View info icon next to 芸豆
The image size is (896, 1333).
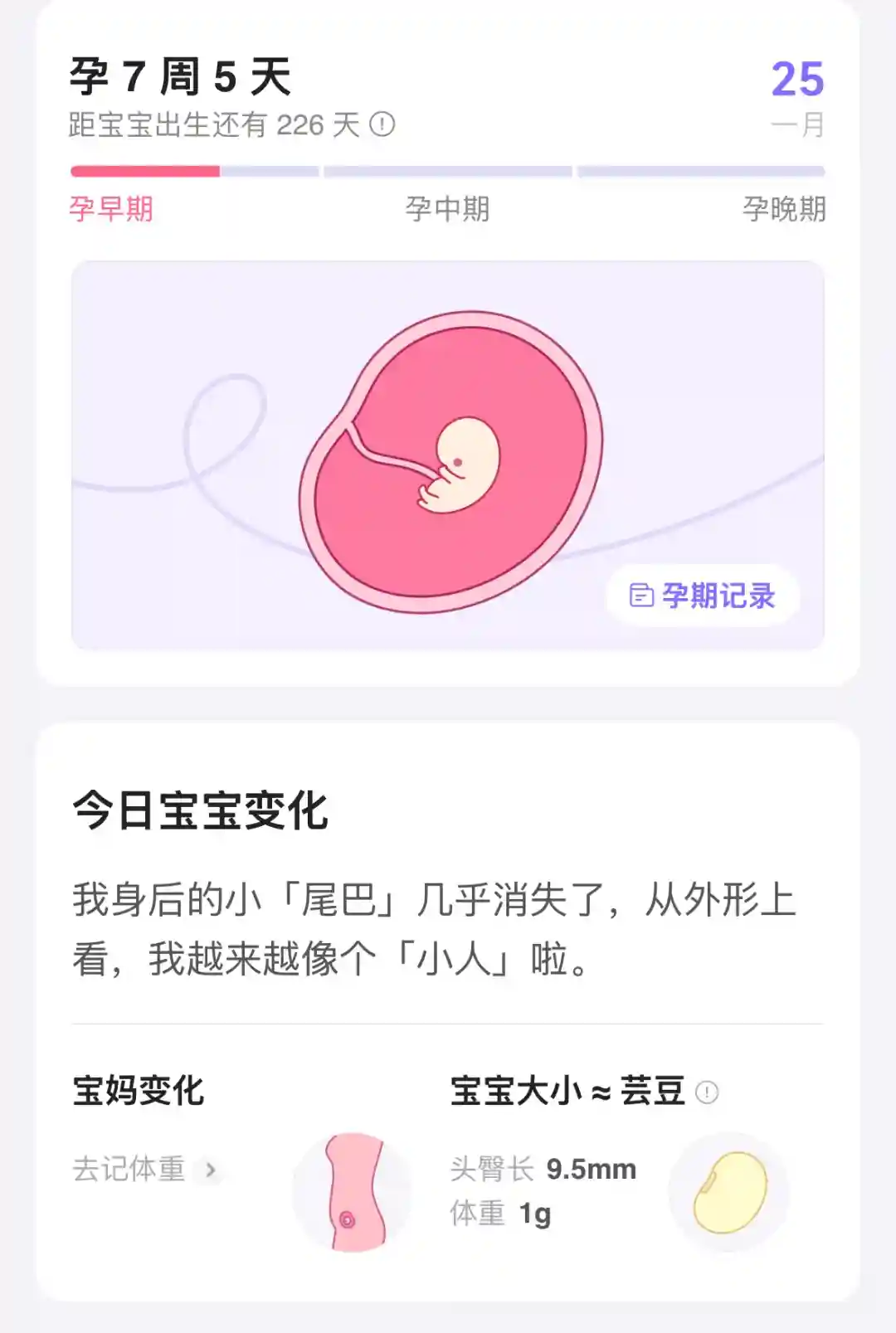coord(707,1092)
